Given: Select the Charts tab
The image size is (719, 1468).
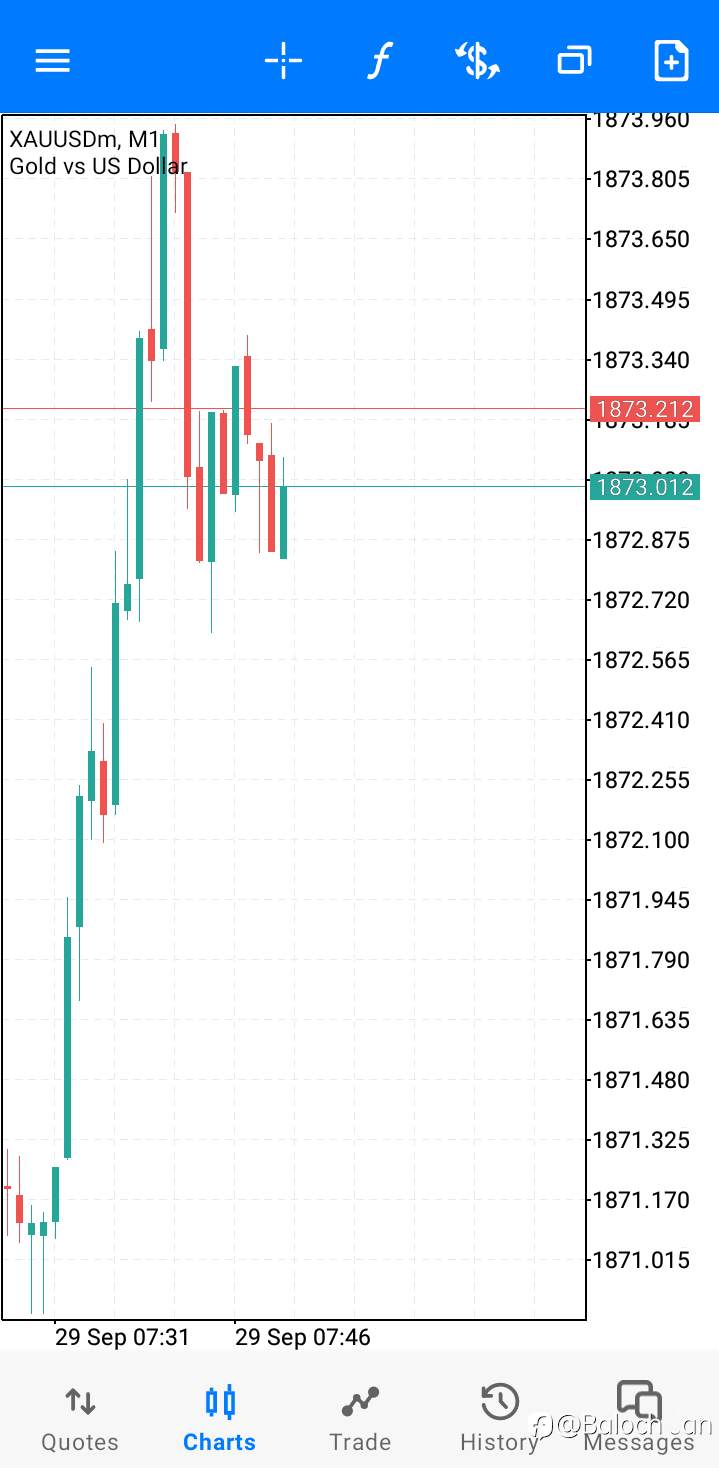Looking at the screenshot, I should tap(219, 1418).
